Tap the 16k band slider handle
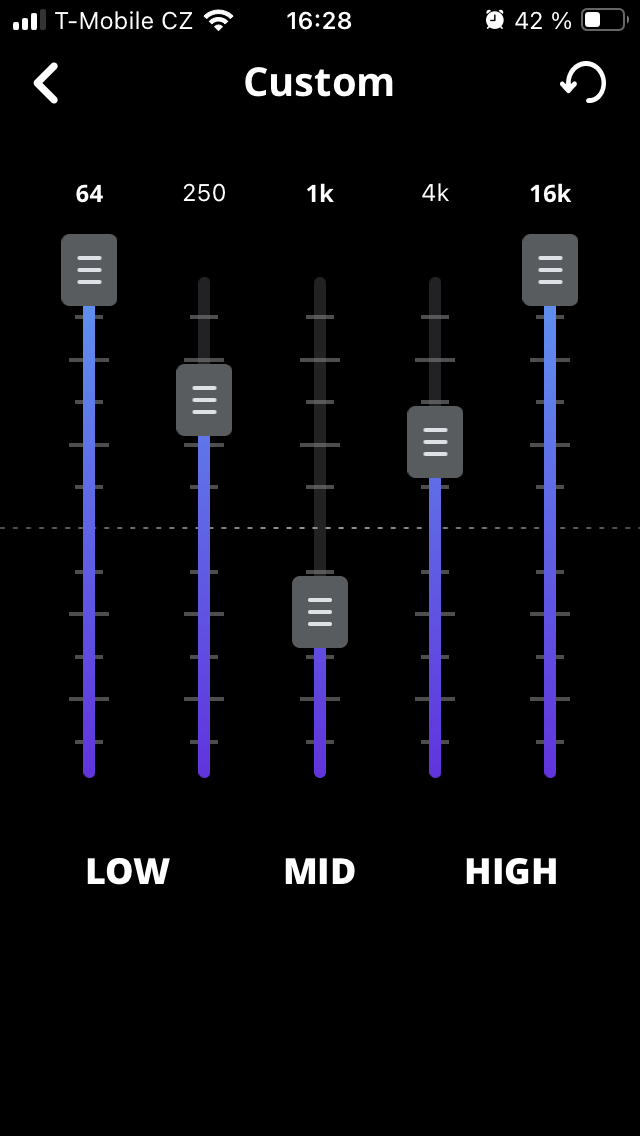The height and width of the screenshot is (1136, 640). (x=550, y=270)
